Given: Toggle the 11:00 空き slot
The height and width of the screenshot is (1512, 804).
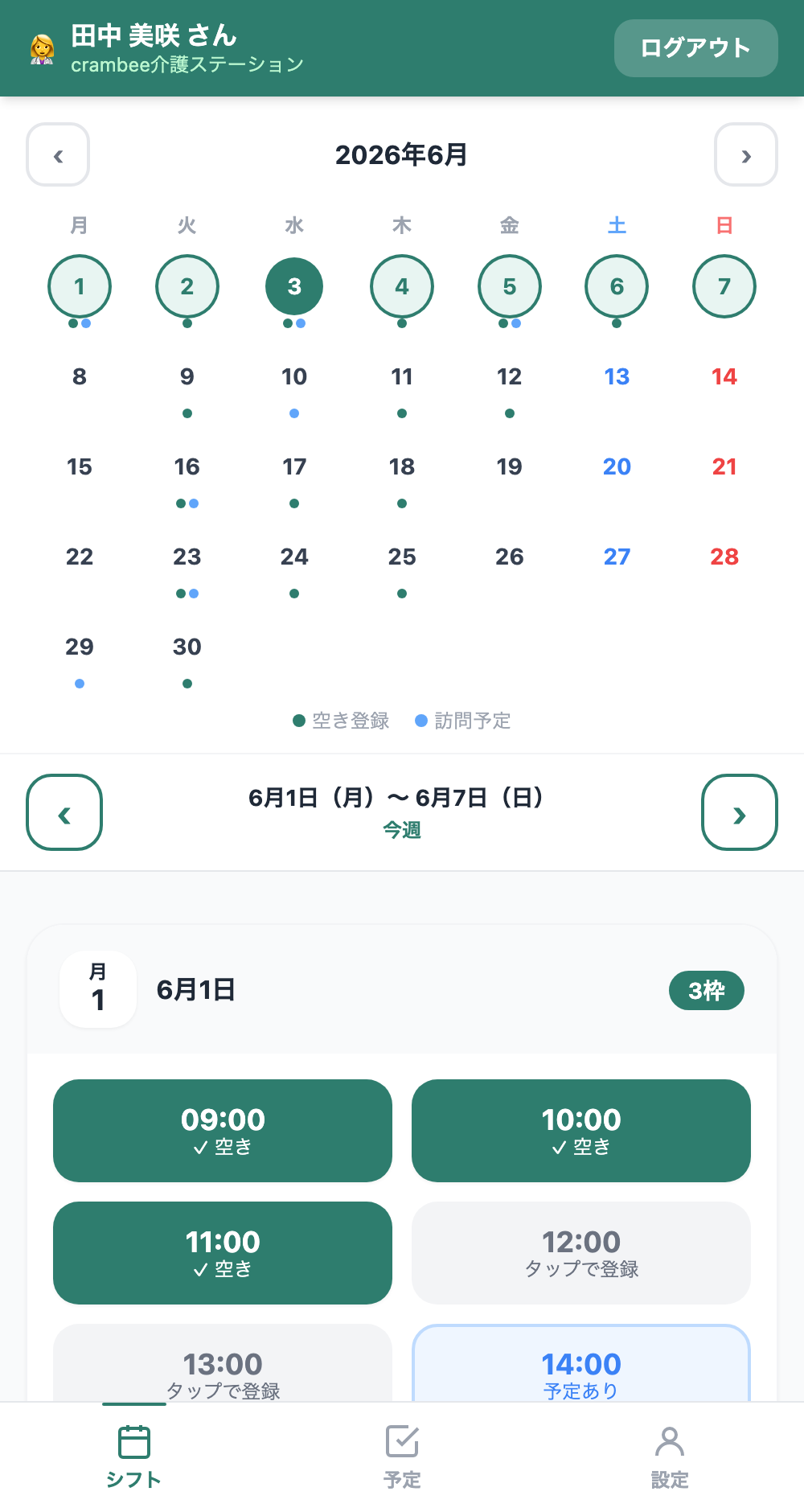Looking at the screenshot, I should [x=223, y=1253].
